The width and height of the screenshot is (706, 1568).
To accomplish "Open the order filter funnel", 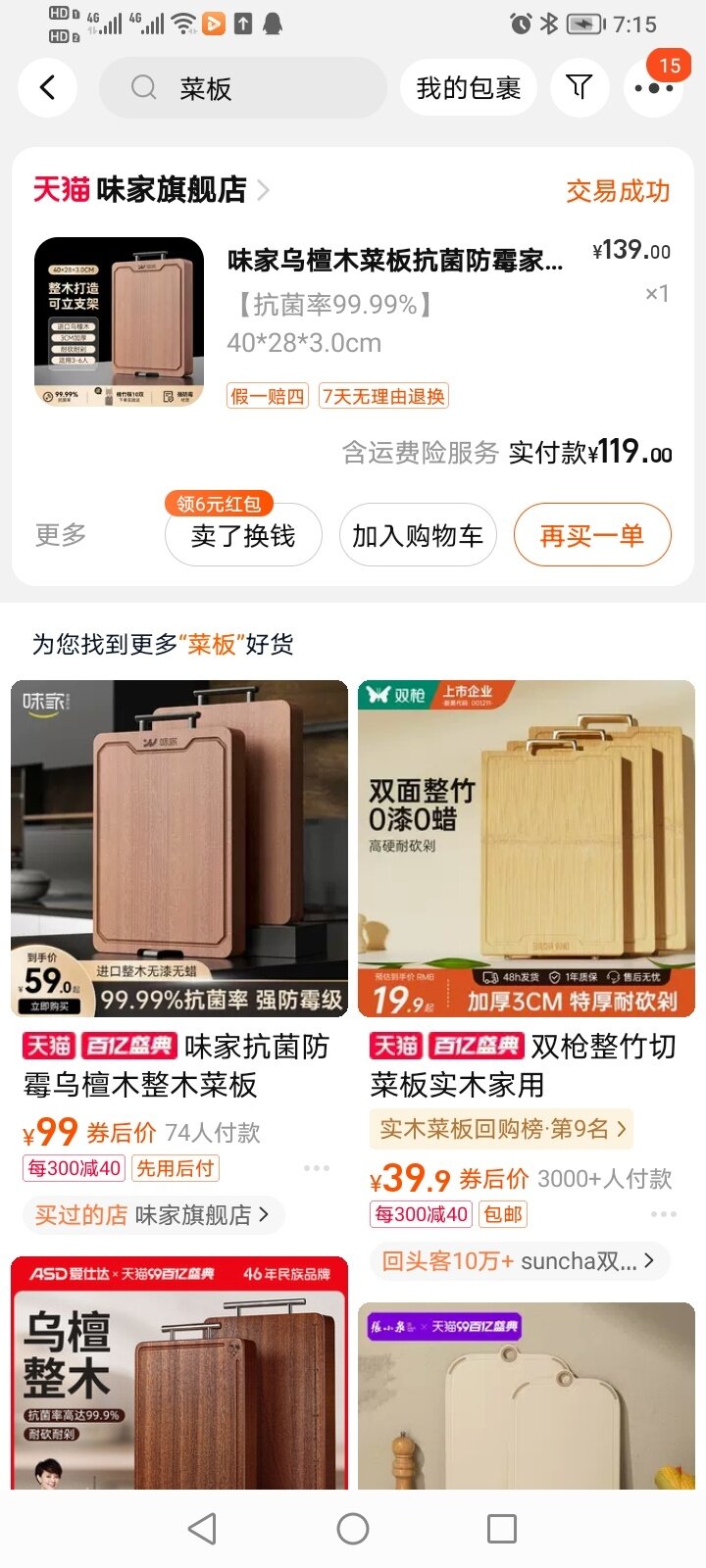I will click(580, 88).
